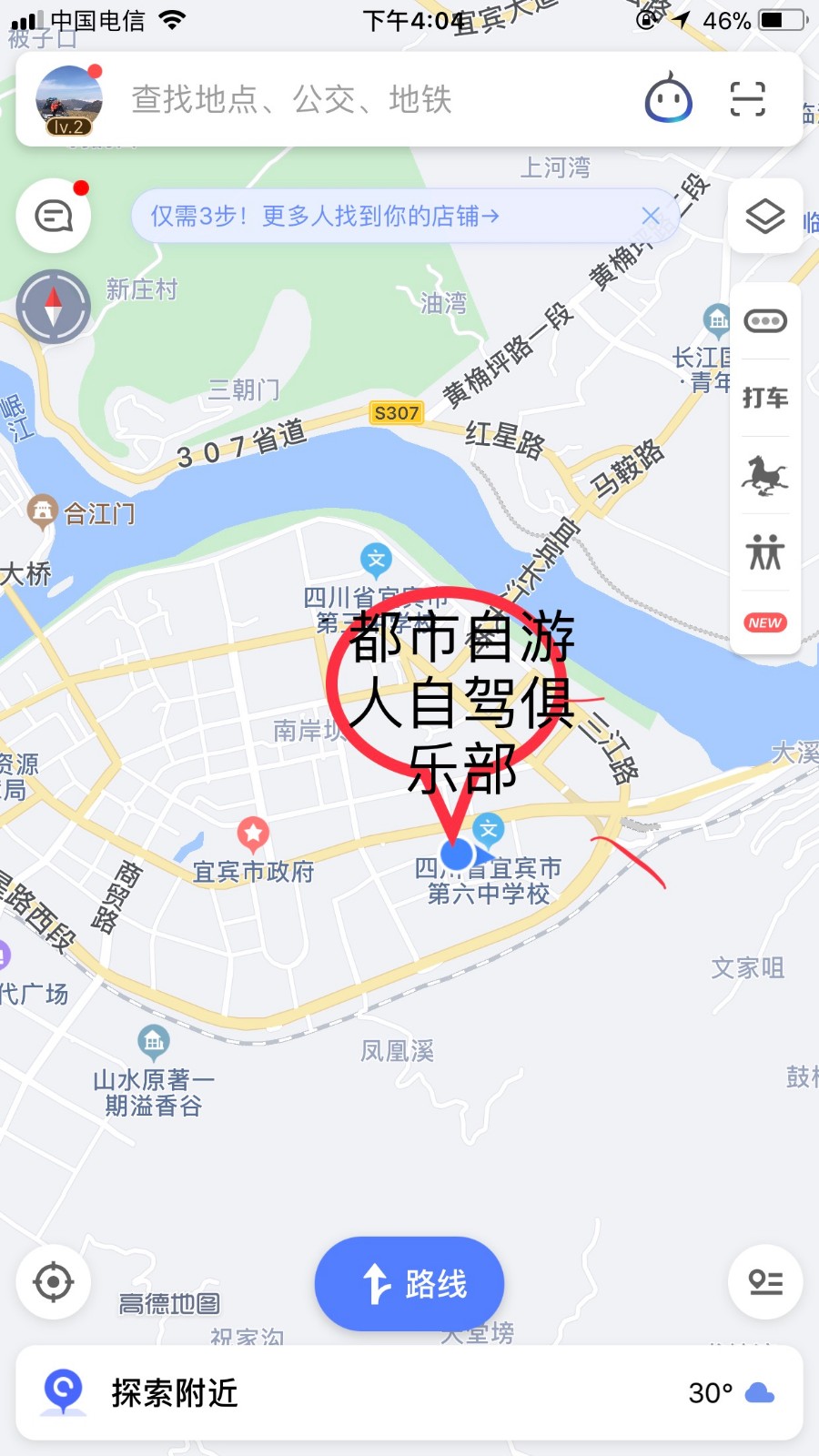The image size is (819, 1456).
Task: Dismiss the store promotion banner
Action: click(650, 216)
